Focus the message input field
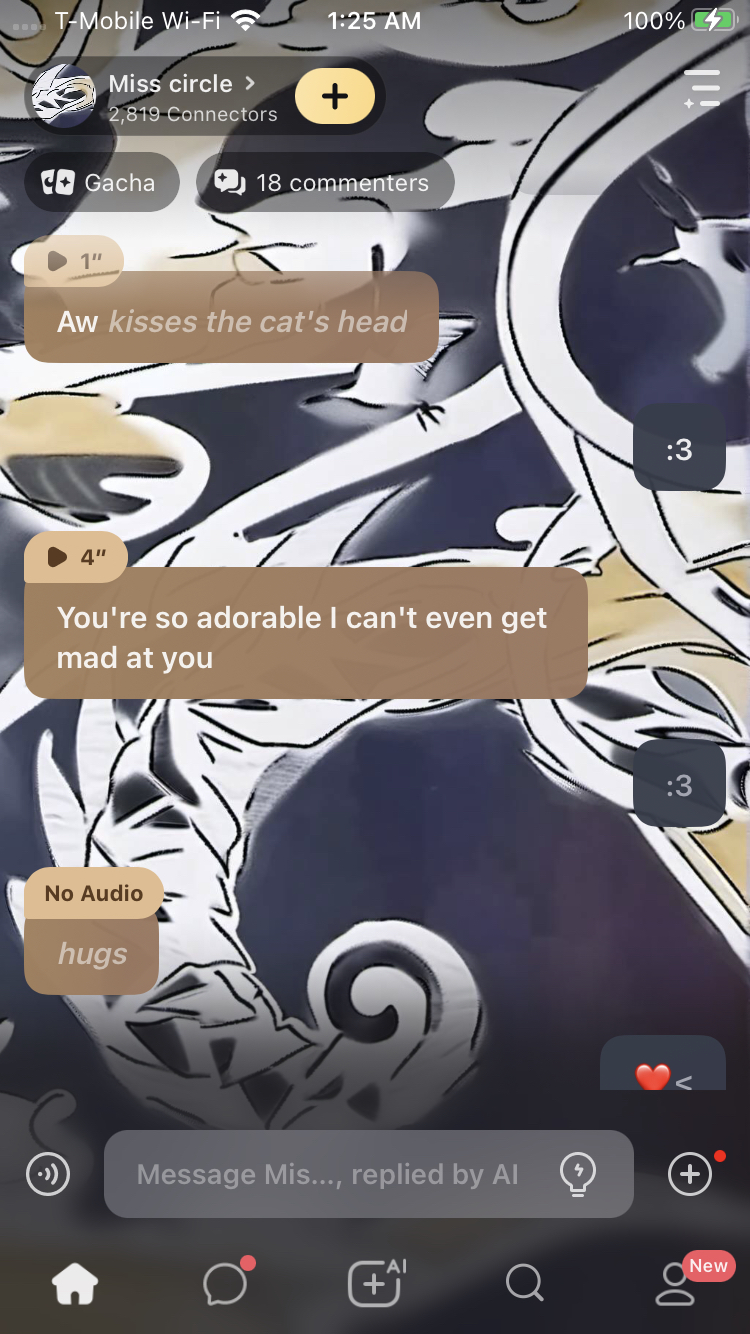This screenshot has width=750, height=1334. (x=330, y=1174)
